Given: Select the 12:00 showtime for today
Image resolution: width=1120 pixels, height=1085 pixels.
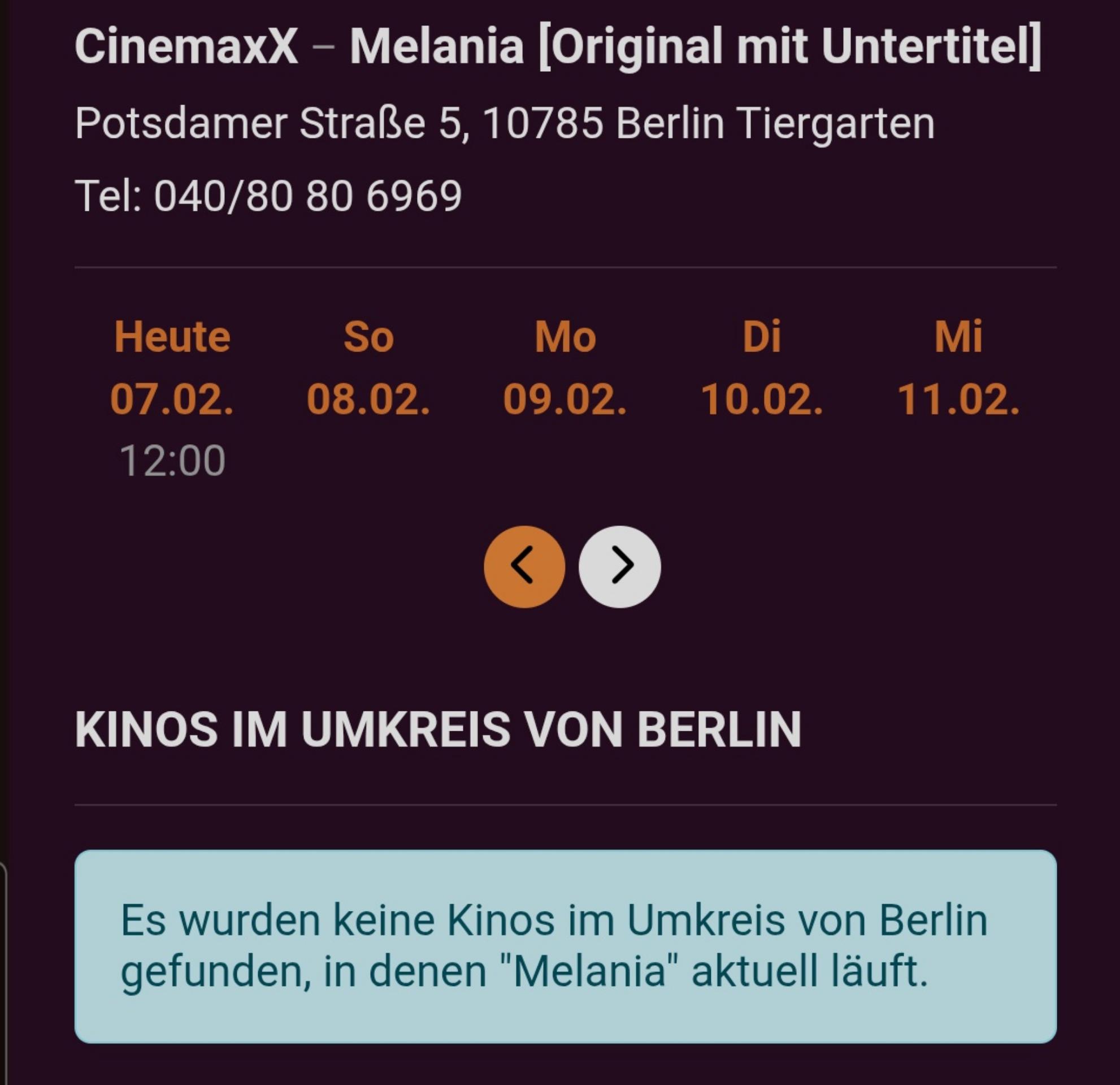Looking at the screenshot, I should coord(172,461).
